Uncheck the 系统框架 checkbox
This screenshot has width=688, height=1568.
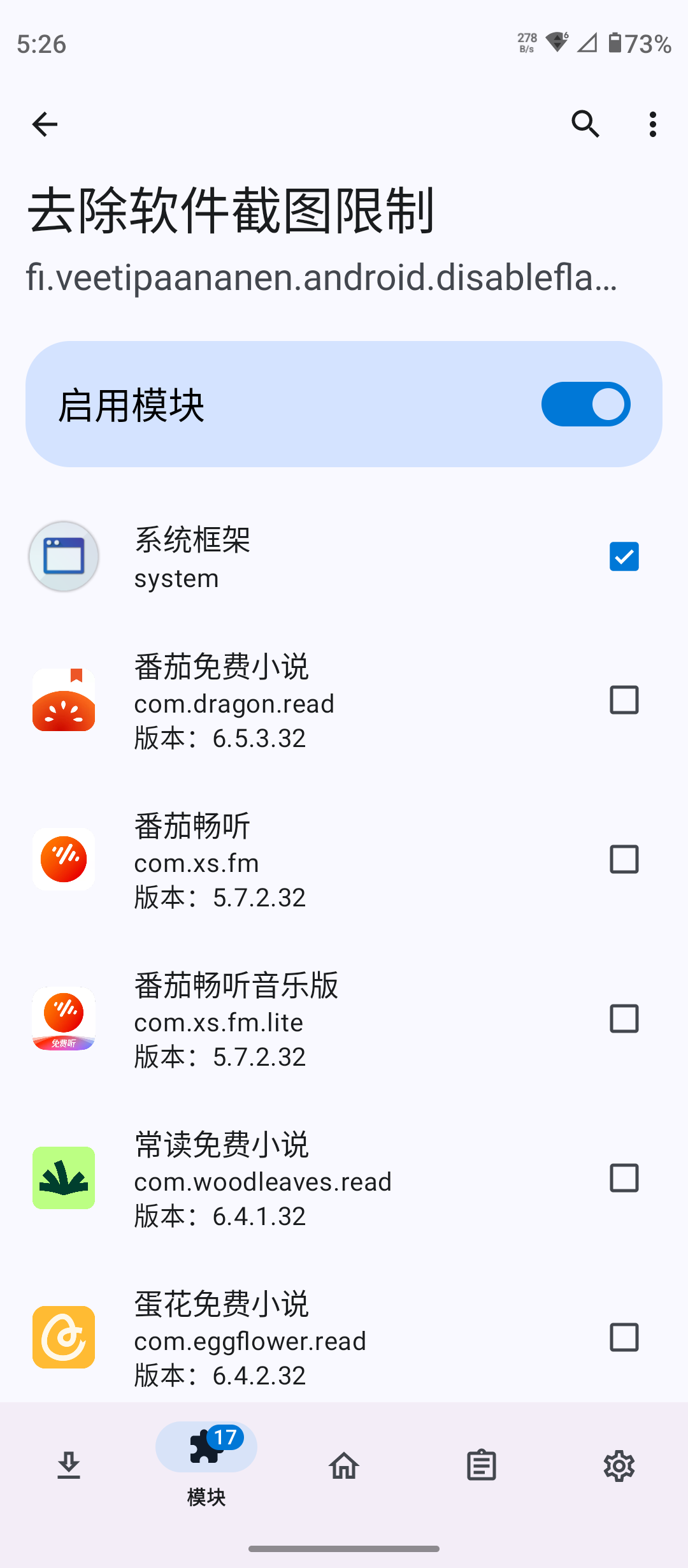[x=623, y=556]
